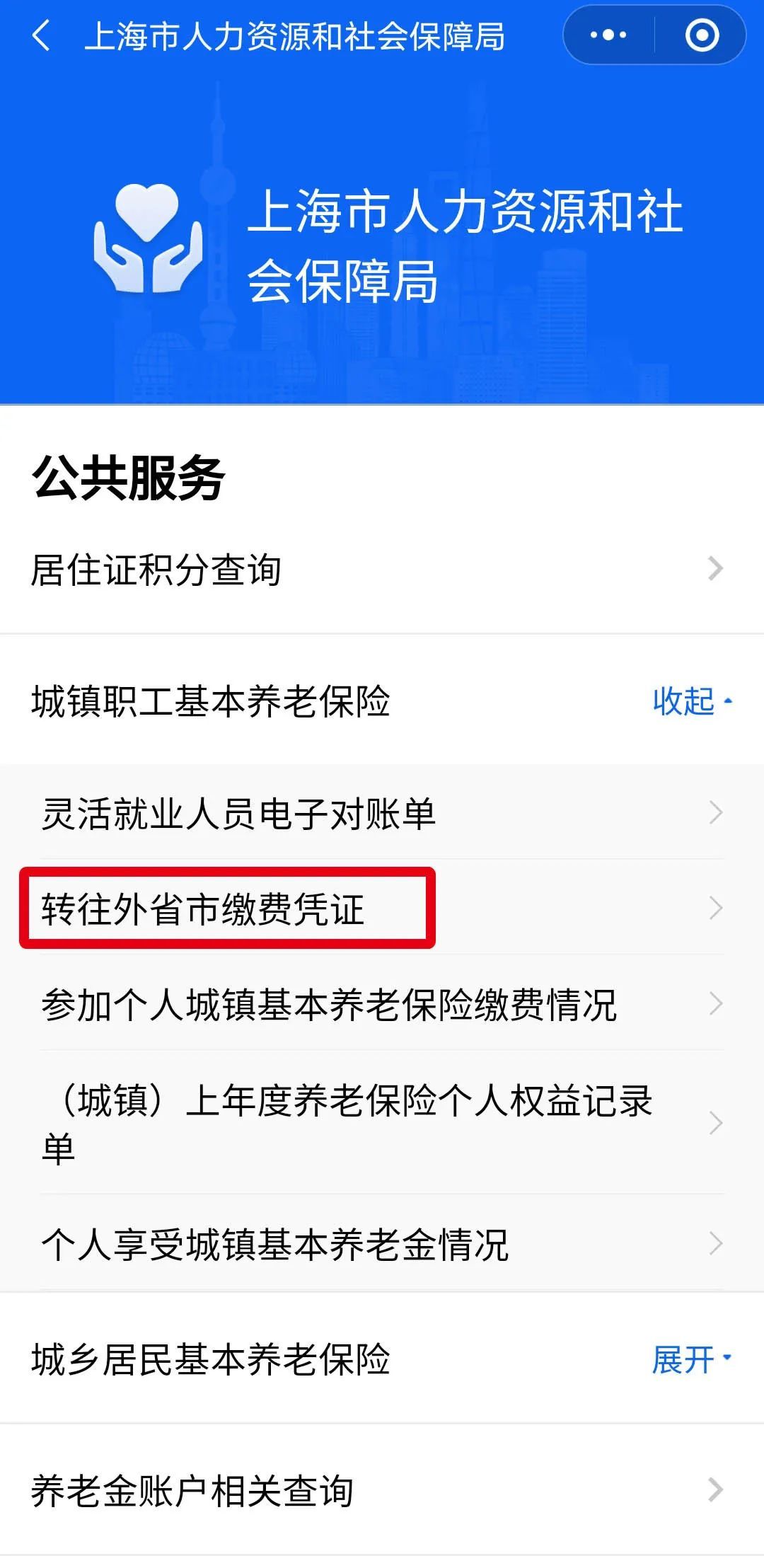Close the mini program via circle icon
The height and width of the screenshot is (1568, 764).
pos(702,35)
